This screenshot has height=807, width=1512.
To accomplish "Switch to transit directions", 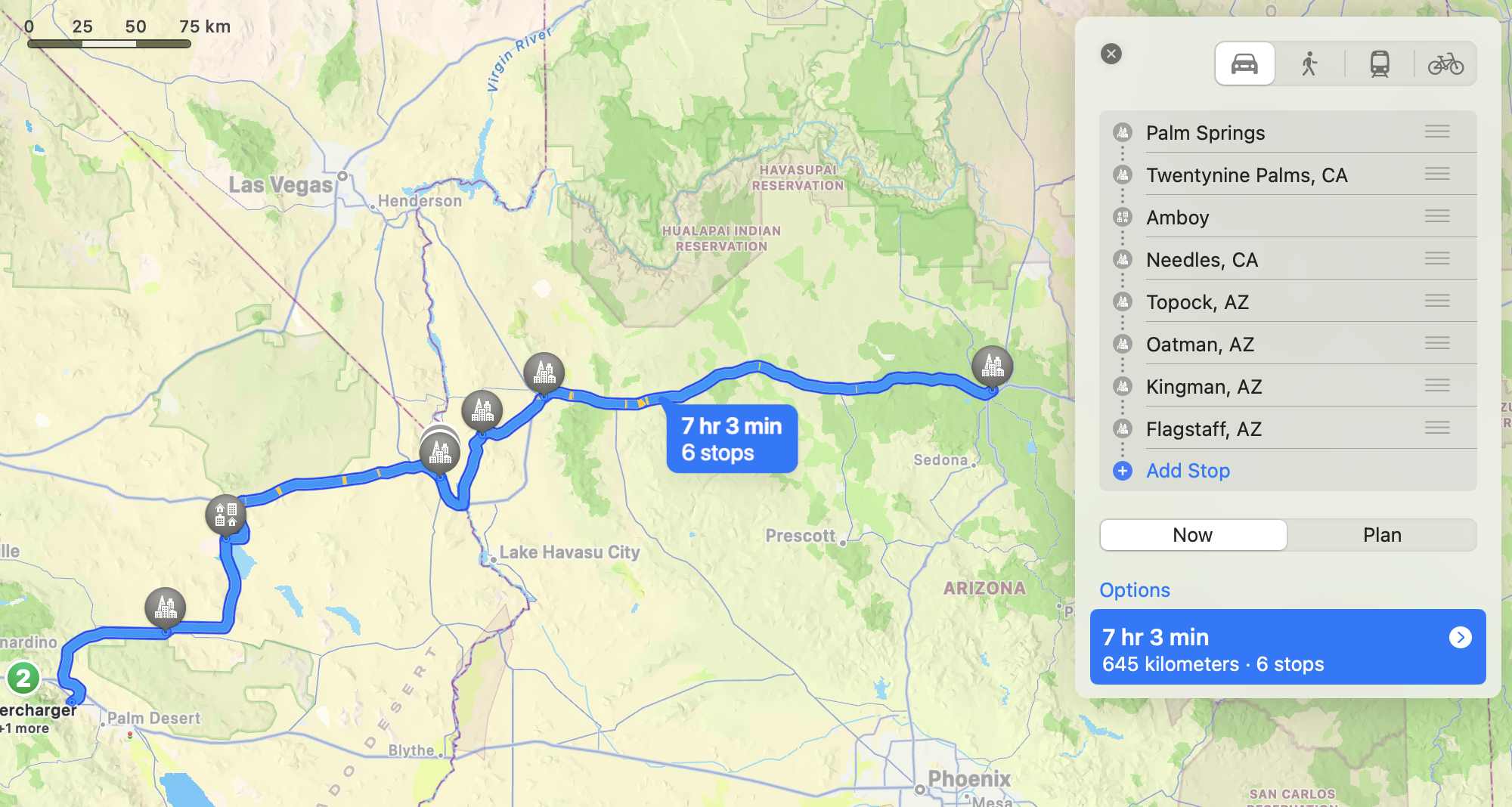I will click(1380, 63).
